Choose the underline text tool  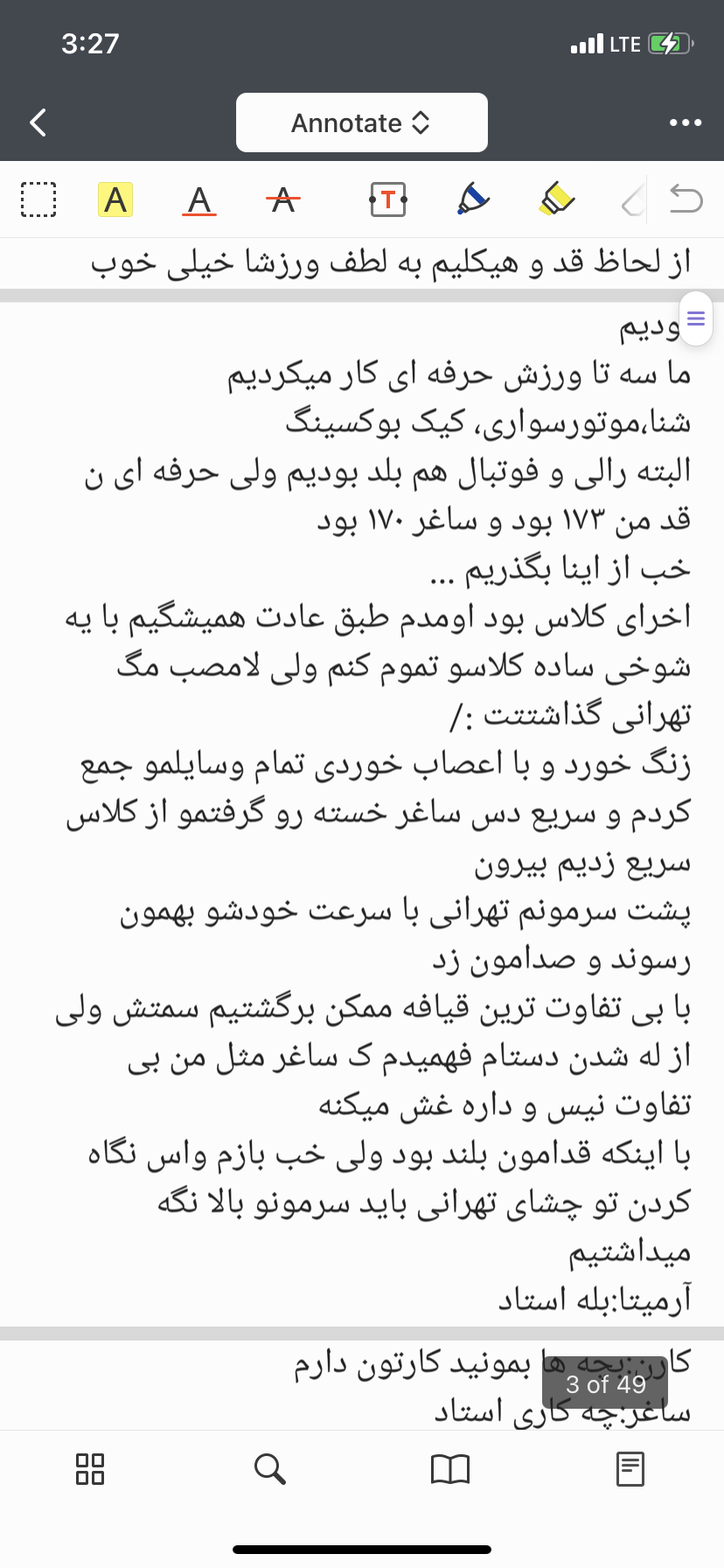(x=199, y=200)
